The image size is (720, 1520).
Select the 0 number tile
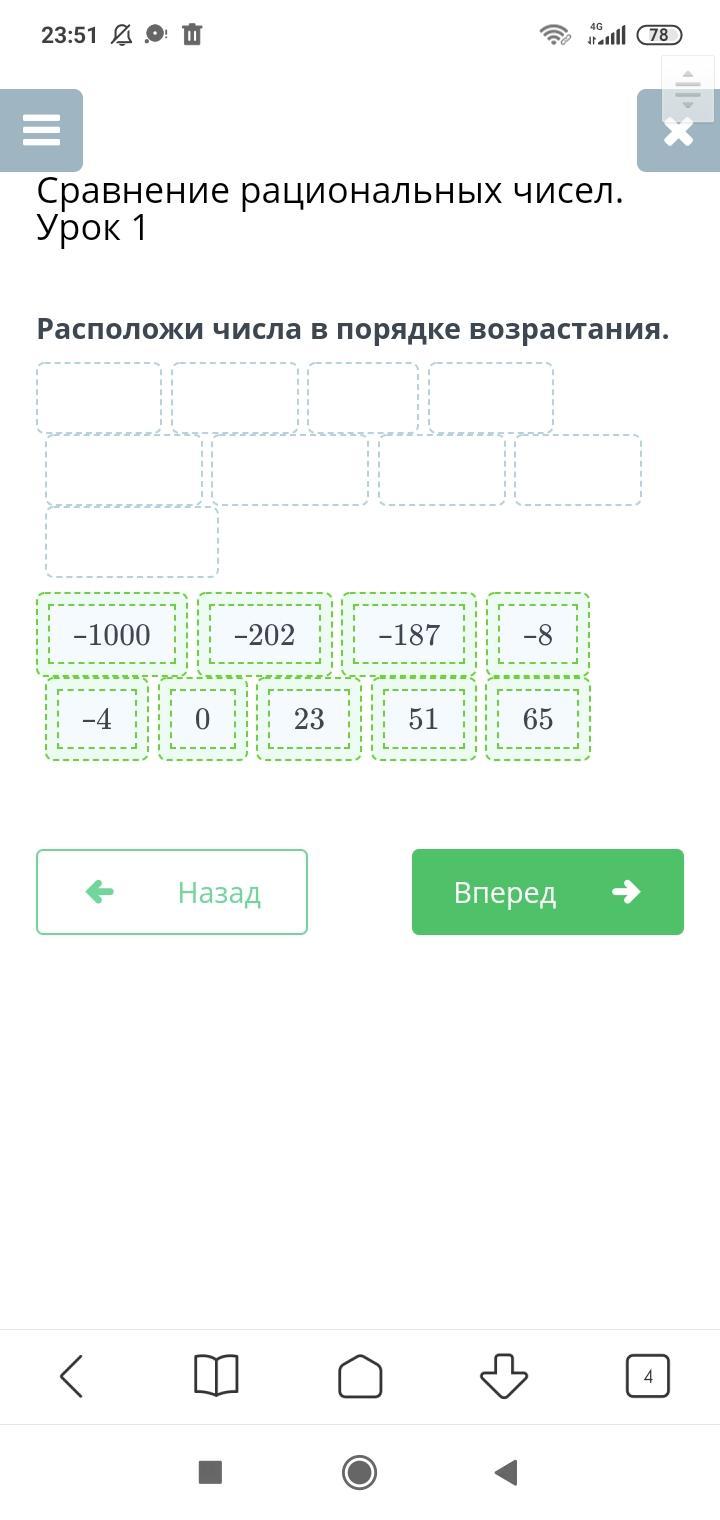[x=203, y=719]
